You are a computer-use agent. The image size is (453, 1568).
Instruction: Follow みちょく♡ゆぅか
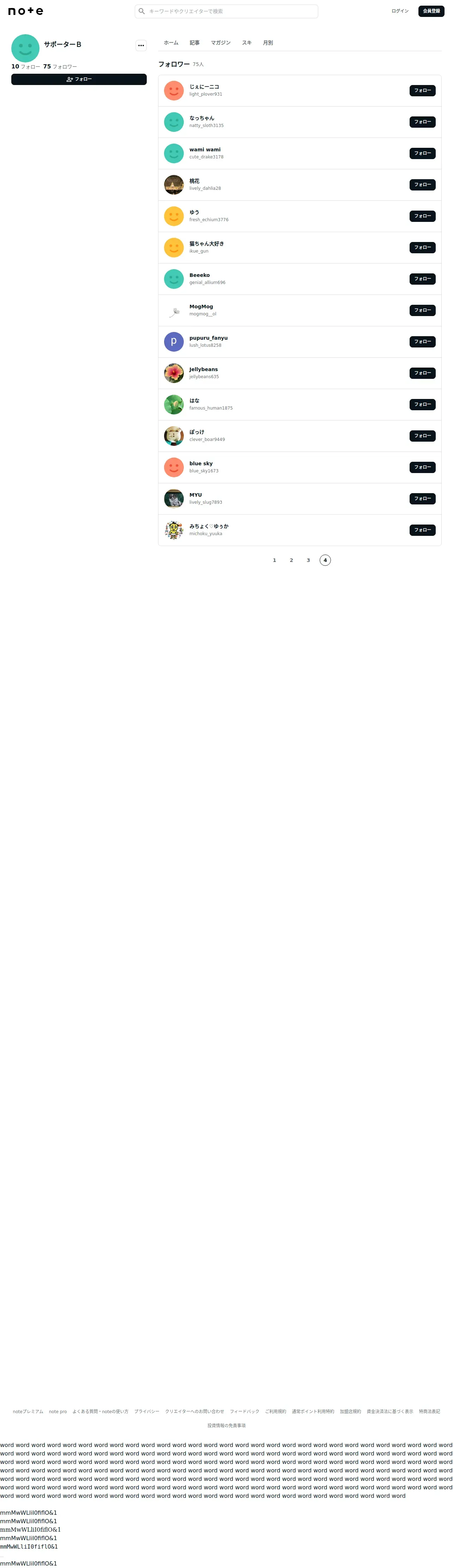click(422, 530)
